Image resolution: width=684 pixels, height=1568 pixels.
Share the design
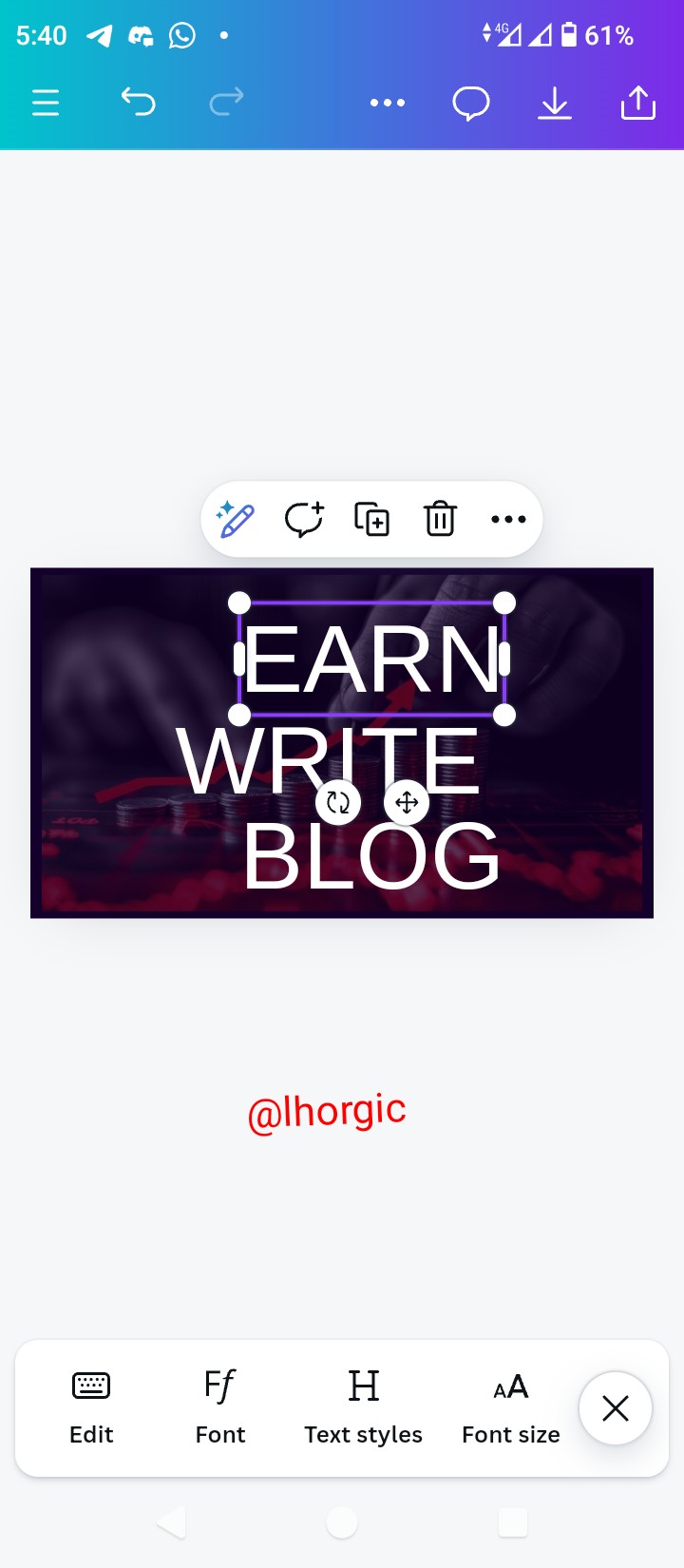(638, 103)
